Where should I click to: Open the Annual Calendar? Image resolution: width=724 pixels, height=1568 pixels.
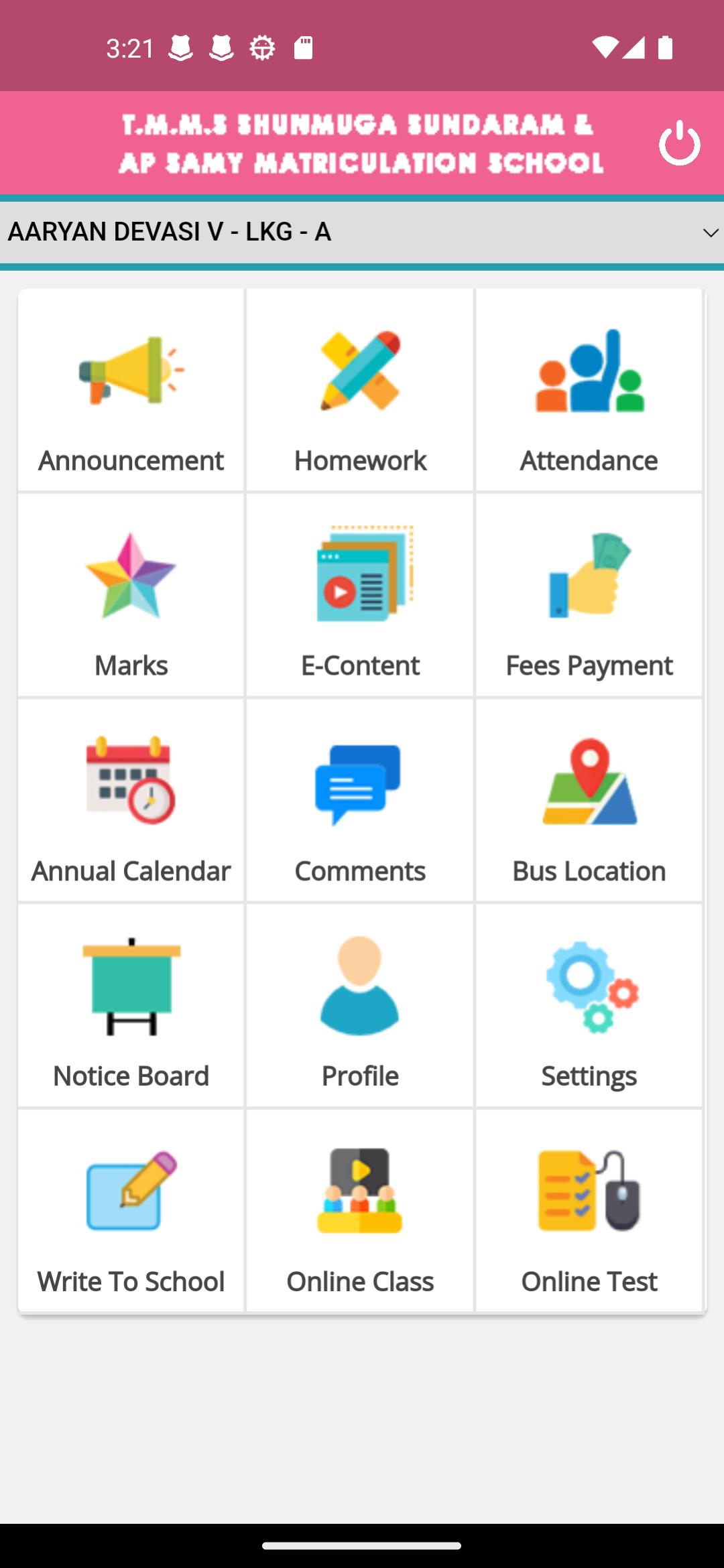pos(131,800)
